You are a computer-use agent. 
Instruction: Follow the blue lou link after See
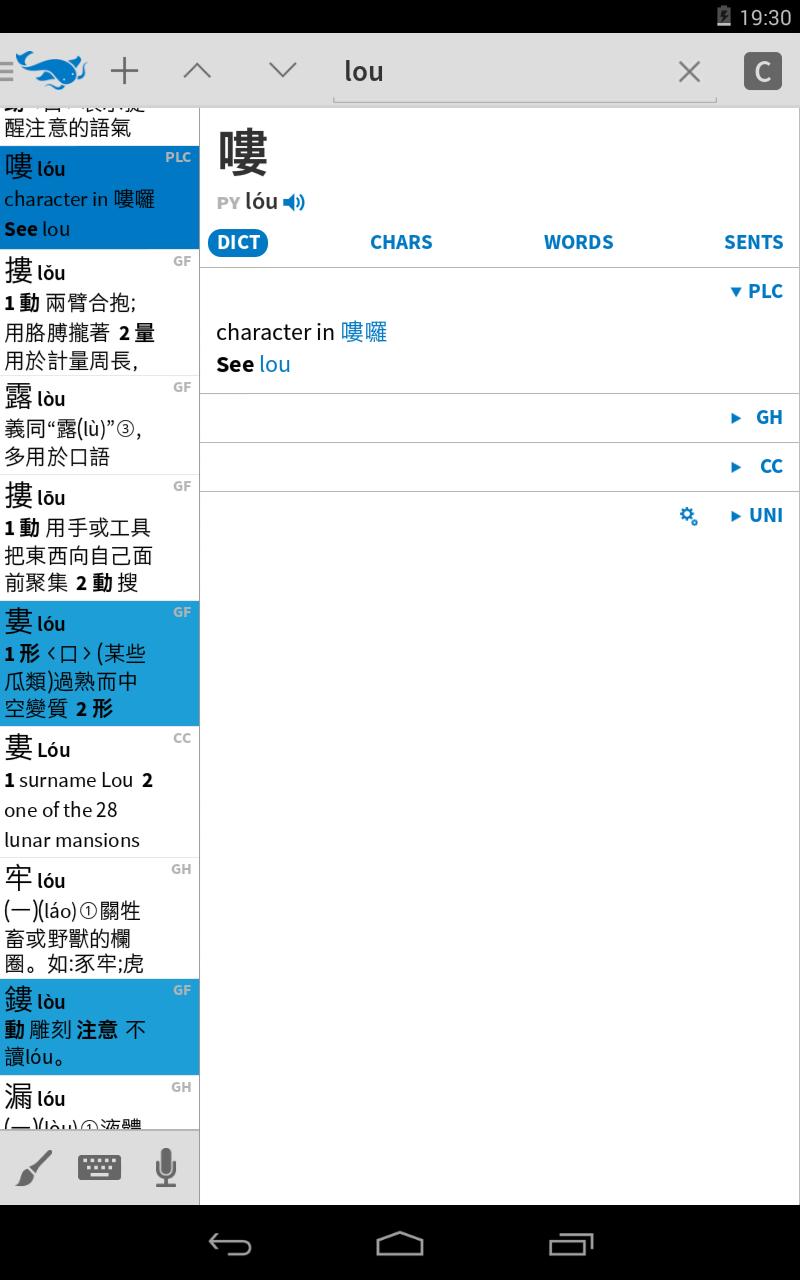pyautogui.click(x=274, y=365)
